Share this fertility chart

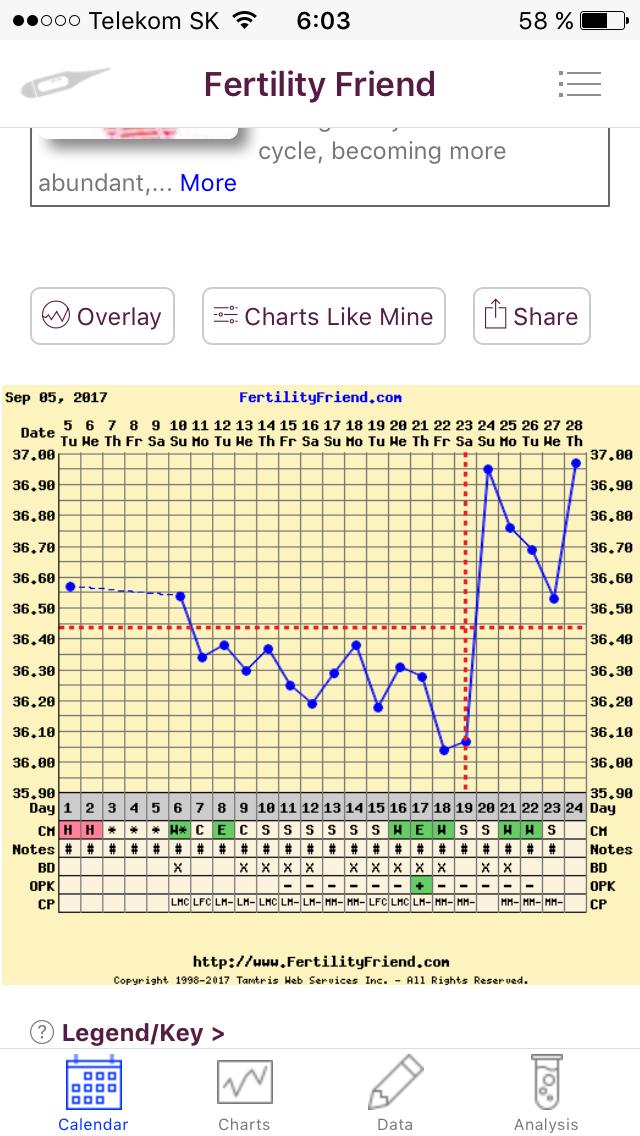[531, 317]
